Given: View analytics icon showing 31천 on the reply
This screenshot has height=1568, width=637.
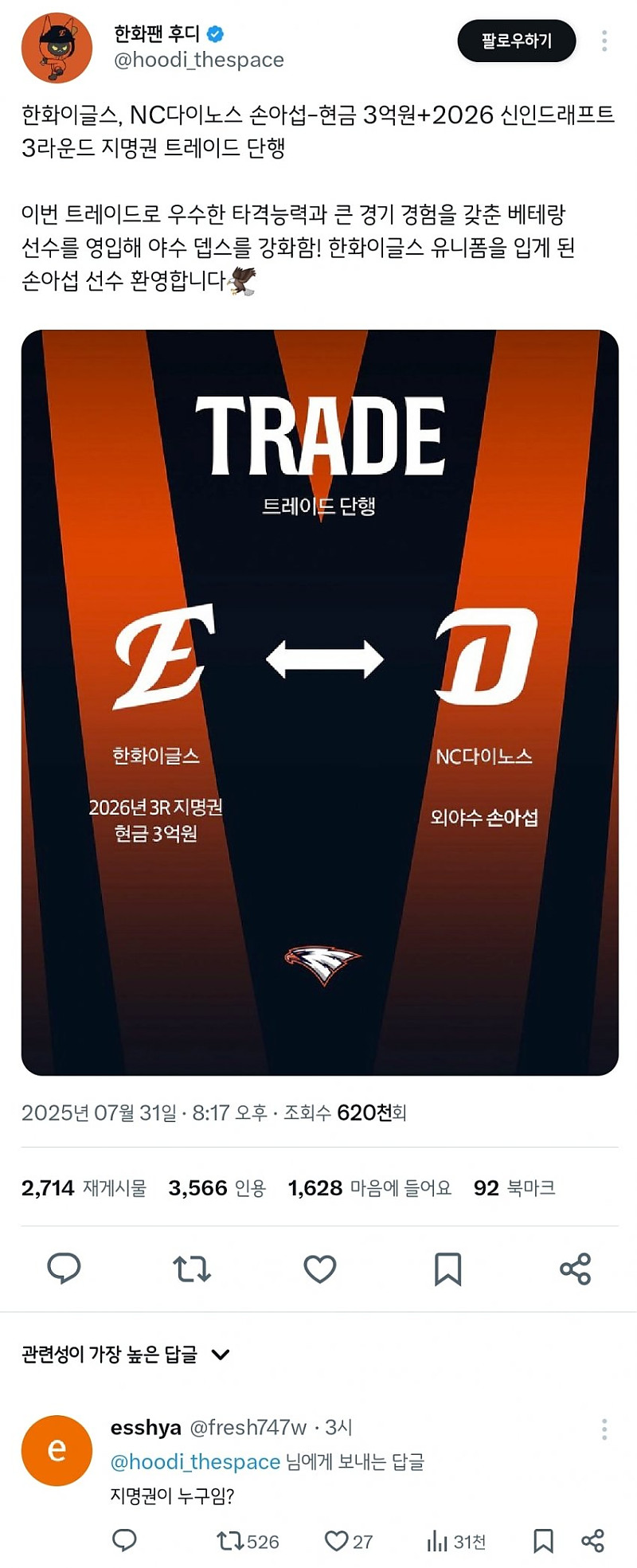Looking at the screenshot, I should click(452, 1540).
